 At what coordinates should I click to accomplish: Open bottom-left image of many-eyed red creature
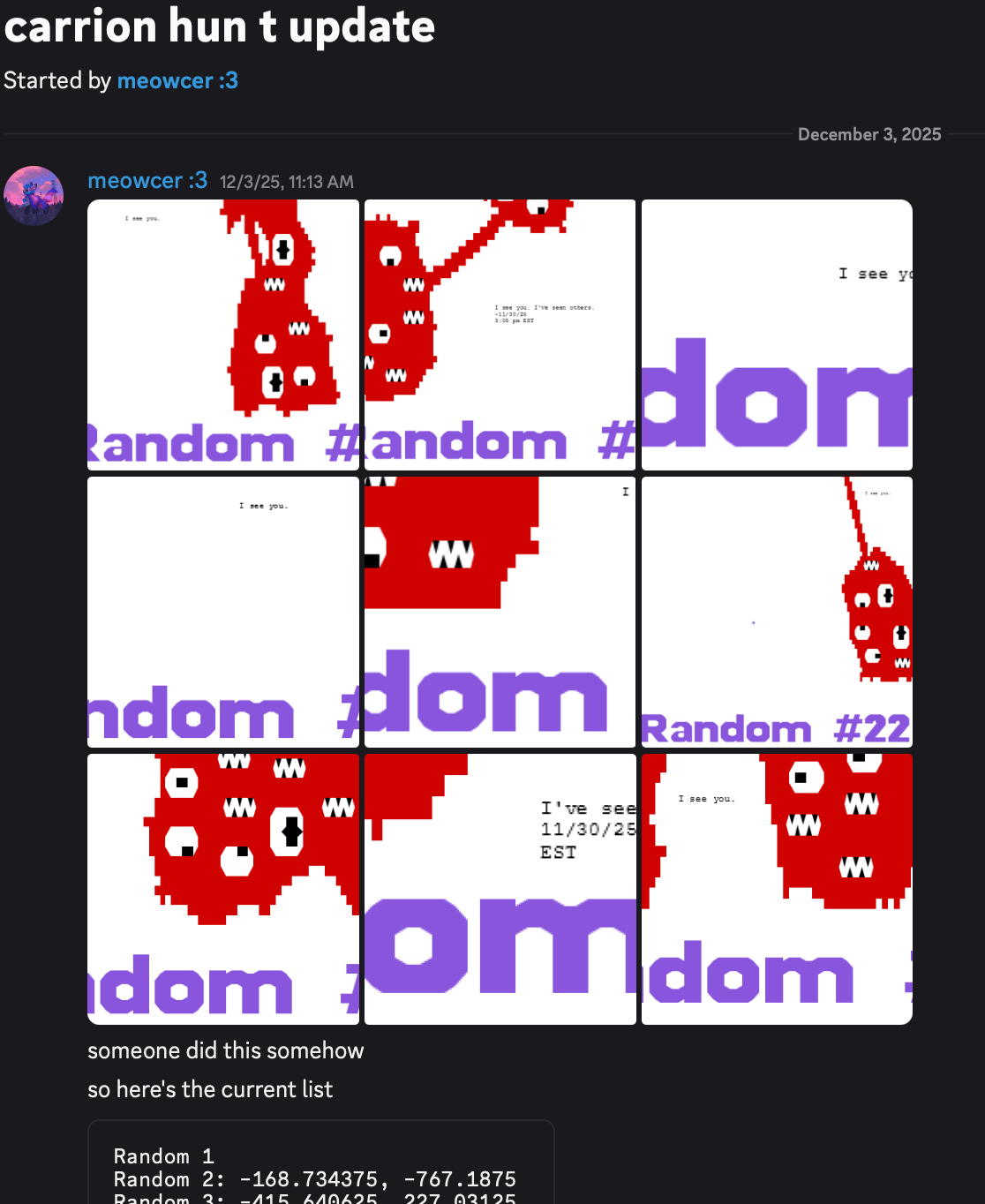(223, 889)
